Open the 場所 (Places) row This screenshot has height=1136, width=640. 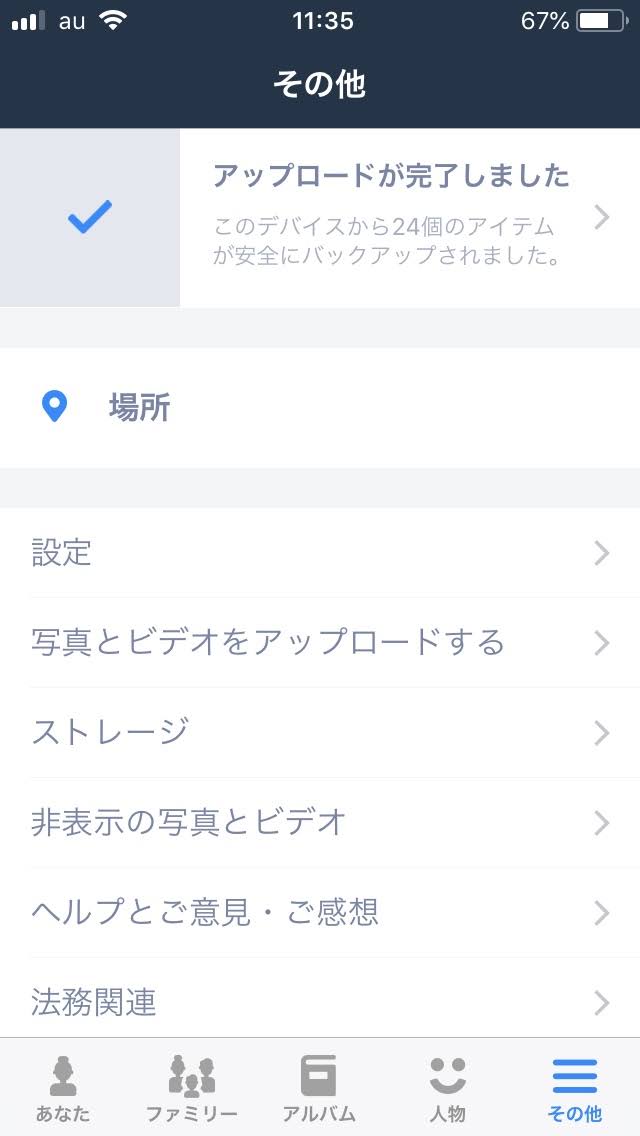pyautogui.click(x=320, y=408)
